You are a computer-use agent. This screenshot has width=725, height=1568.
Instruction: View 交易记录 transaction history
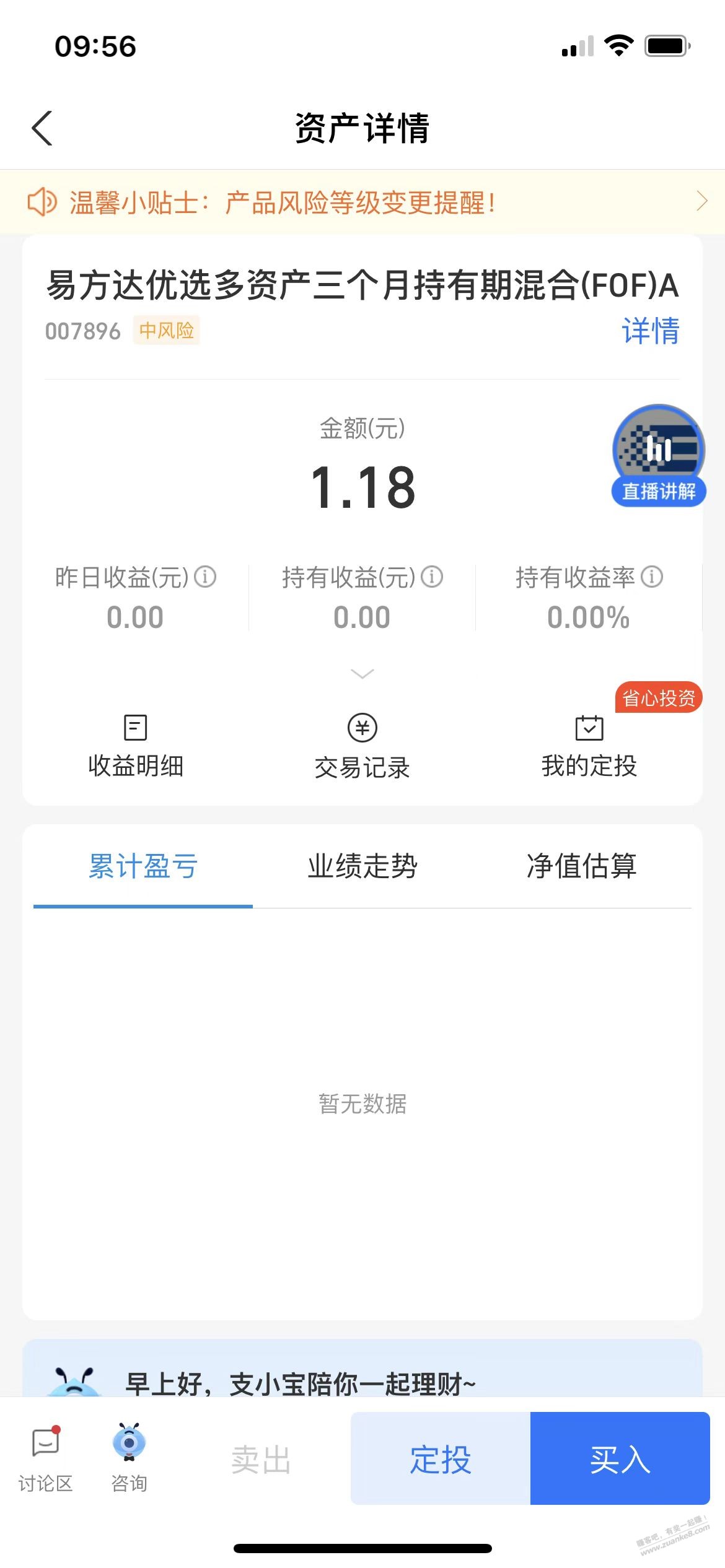362,746
